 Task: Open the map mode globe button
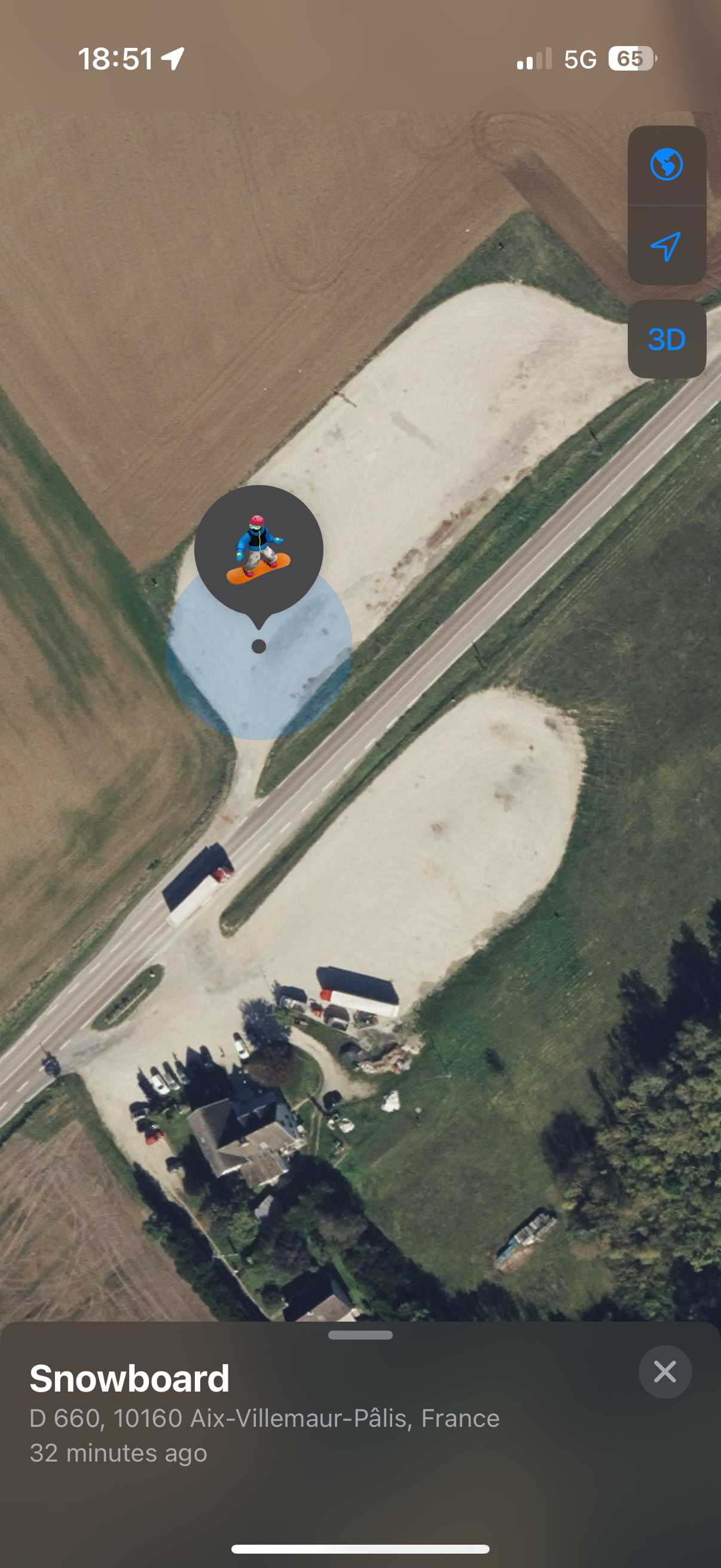pos(666,165)
